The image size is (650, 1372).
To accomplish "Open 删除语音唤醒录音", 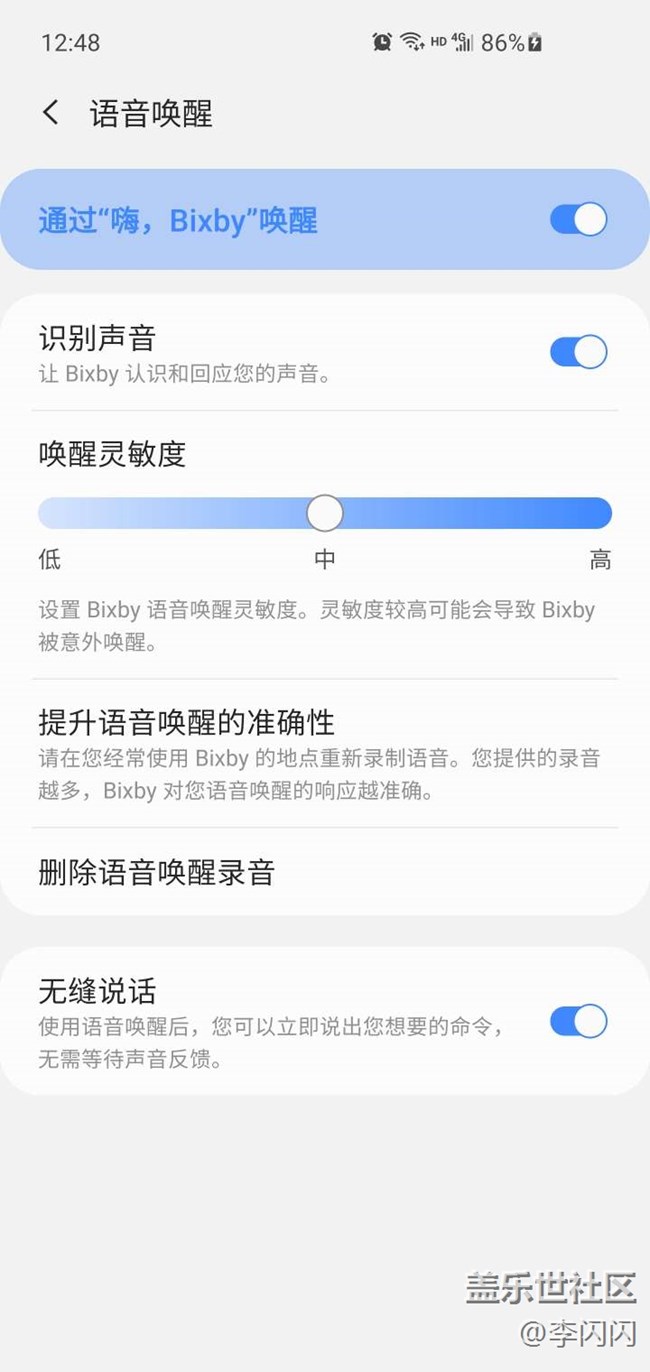I will (x=156, y=872).
